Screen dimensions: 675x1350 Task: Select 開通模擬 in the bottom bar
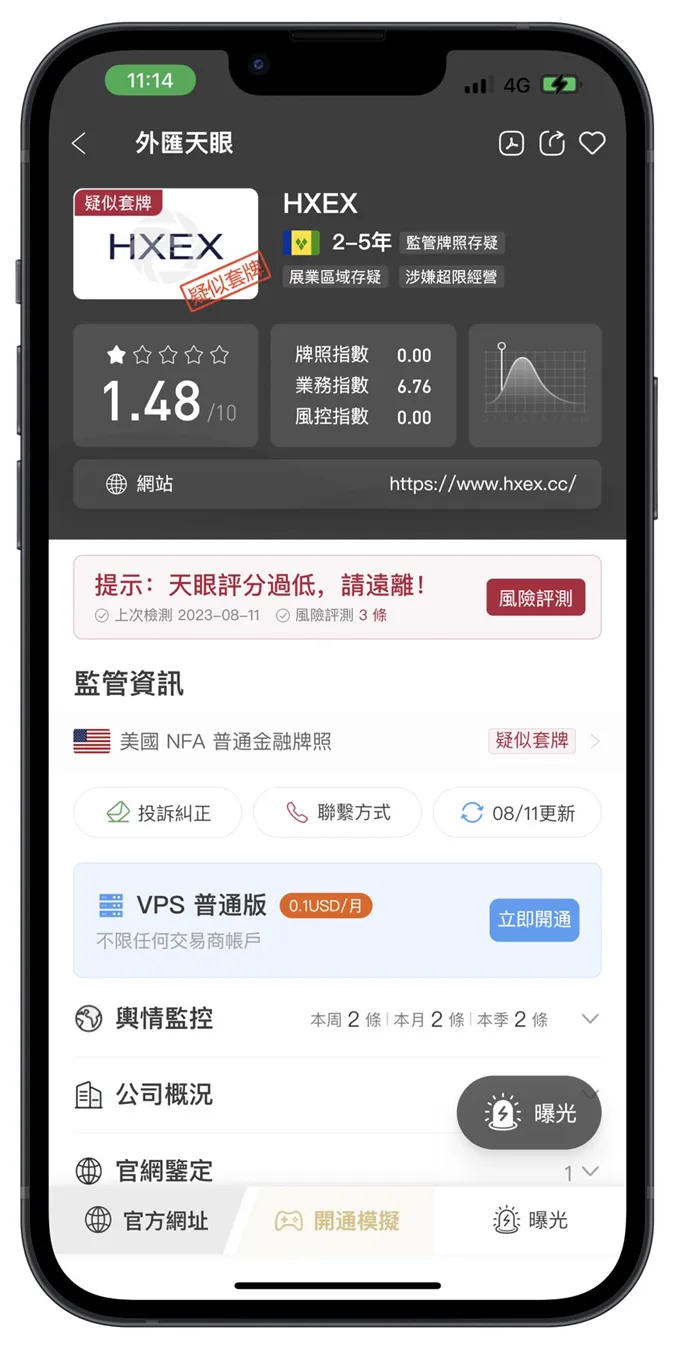337,1221
